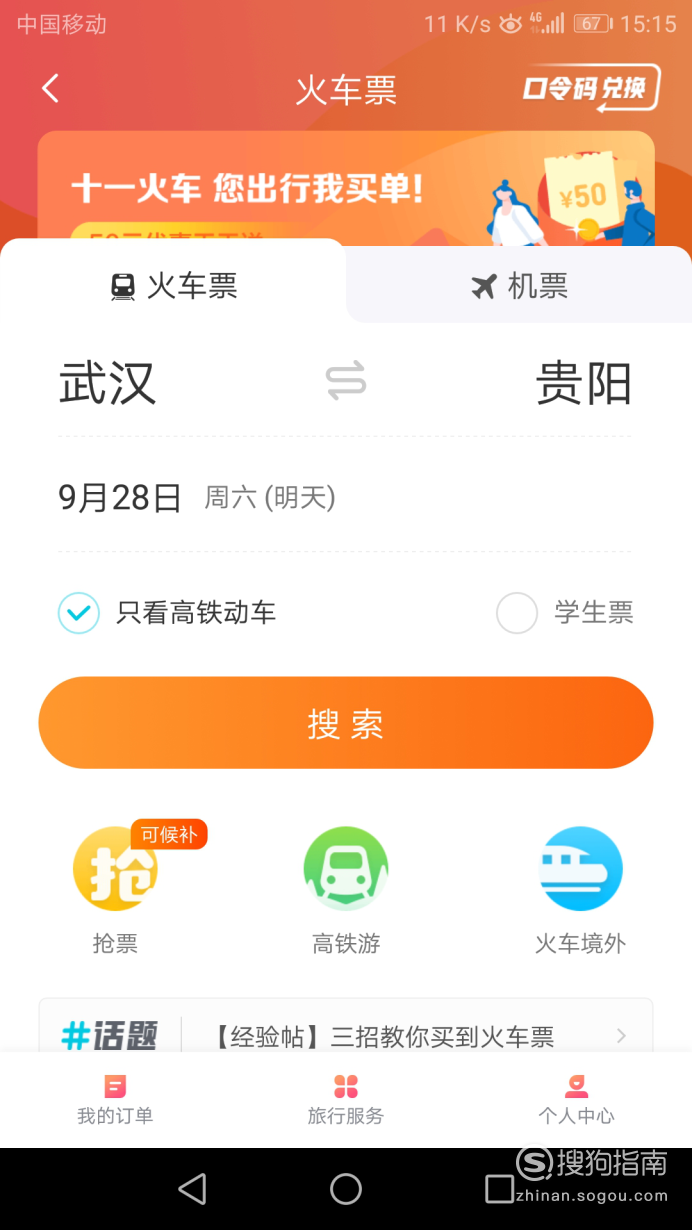The height and width of the screenshot is (1230, 692).
Task: Swap departure and destination cities
Action: coord(346,383)
